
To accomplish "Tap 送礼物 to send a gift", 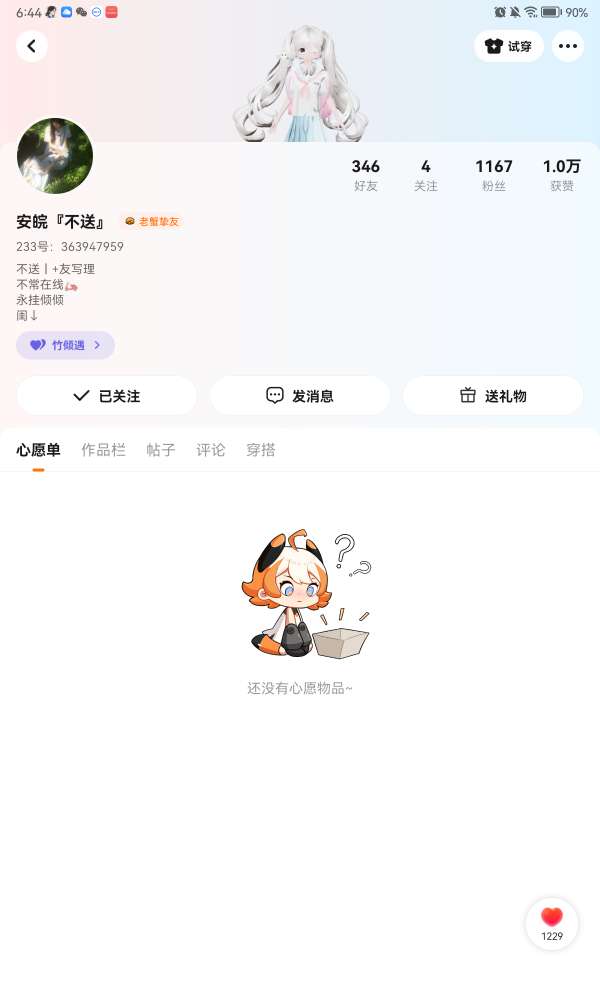I will click(493, 396).
